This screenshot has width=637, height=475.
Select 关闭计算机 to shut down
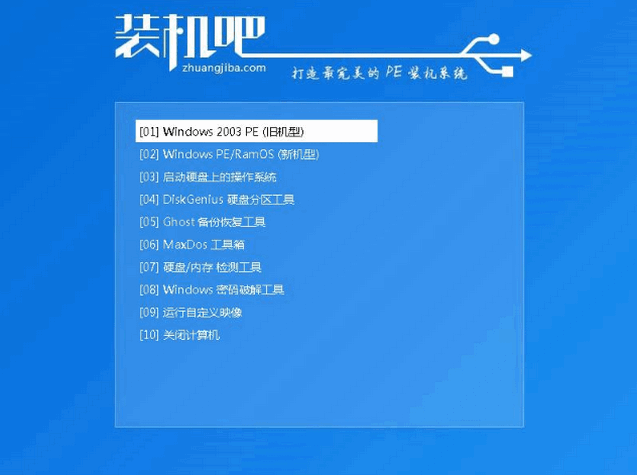[x=179, y=335]
